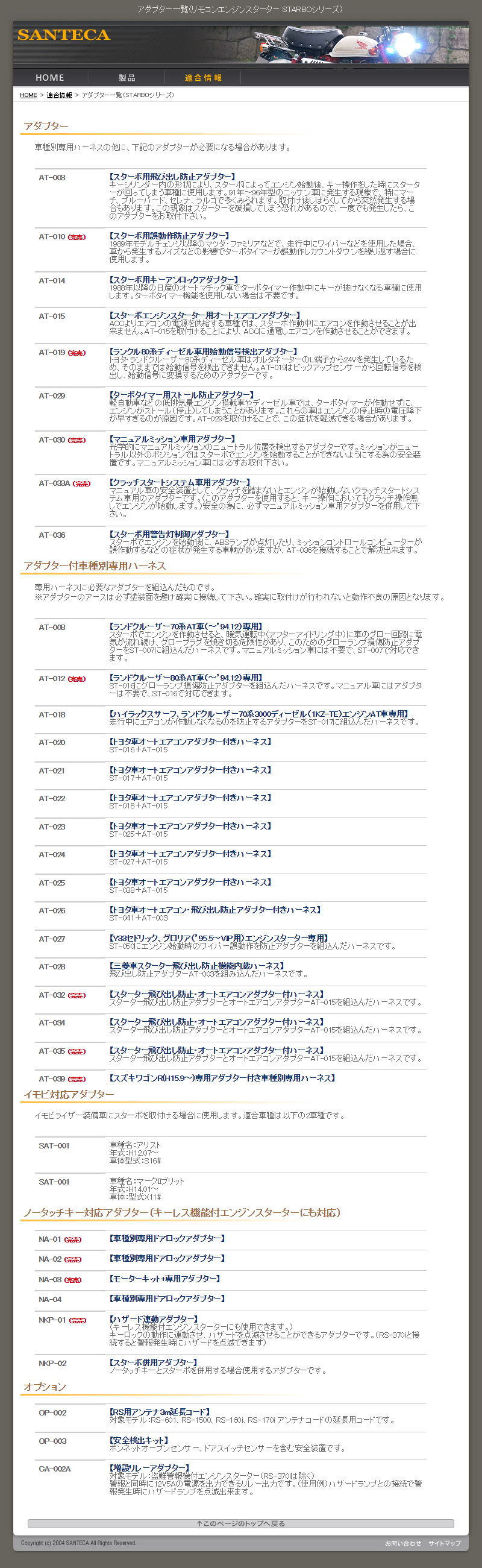The width and height of the screenshot is (482, 1568).
Task: Tap the HOME breadcrumb link
Action: 28,96
